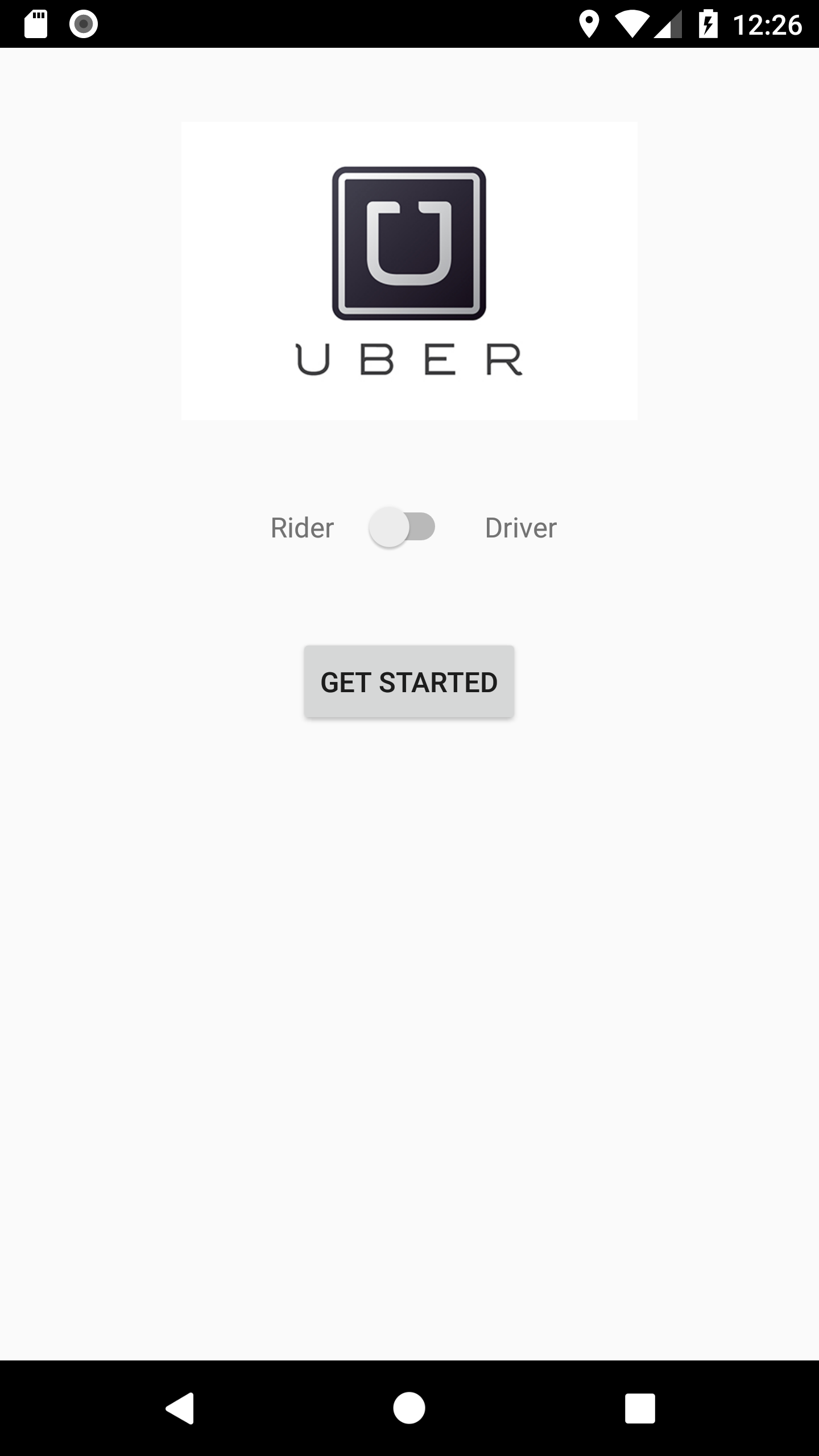Open recent apps from the navigation bar

tap(640, 1408)
